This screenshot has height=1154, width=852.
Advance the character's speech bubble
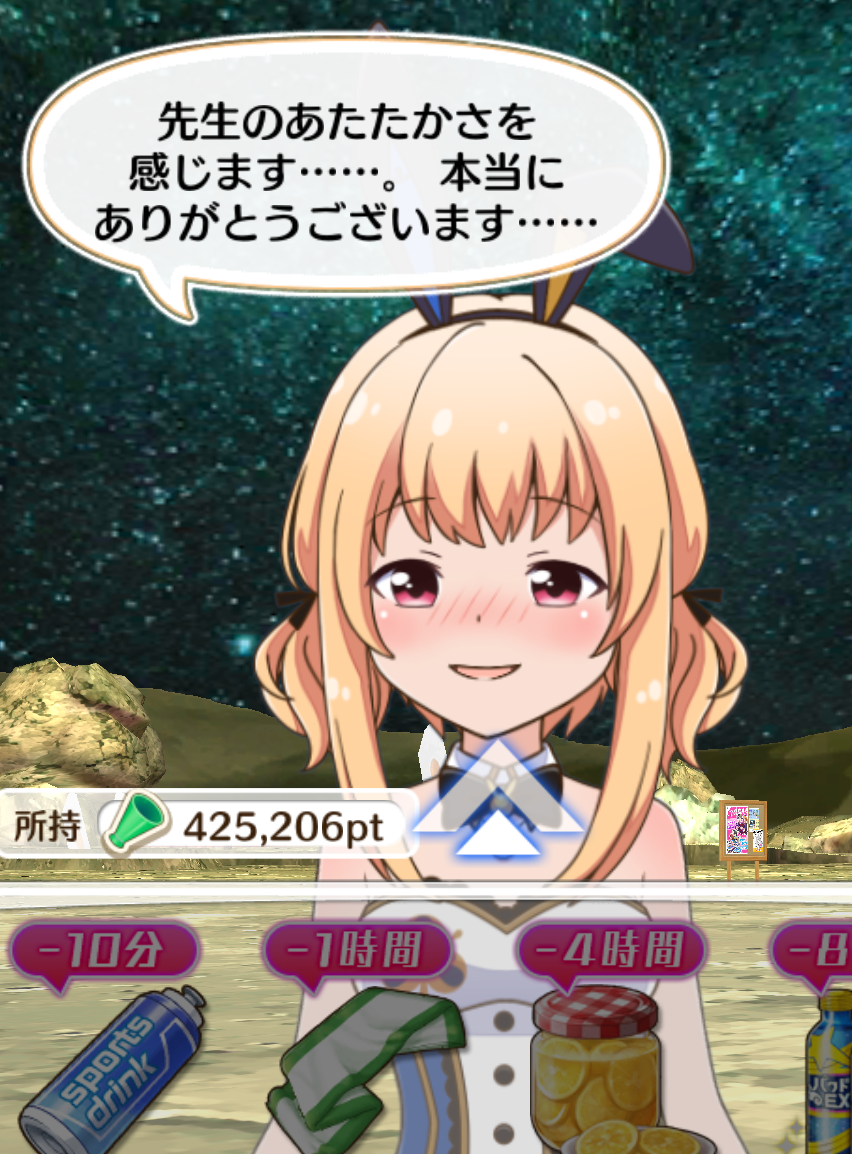pyautogui.click(x=345, y=165)
